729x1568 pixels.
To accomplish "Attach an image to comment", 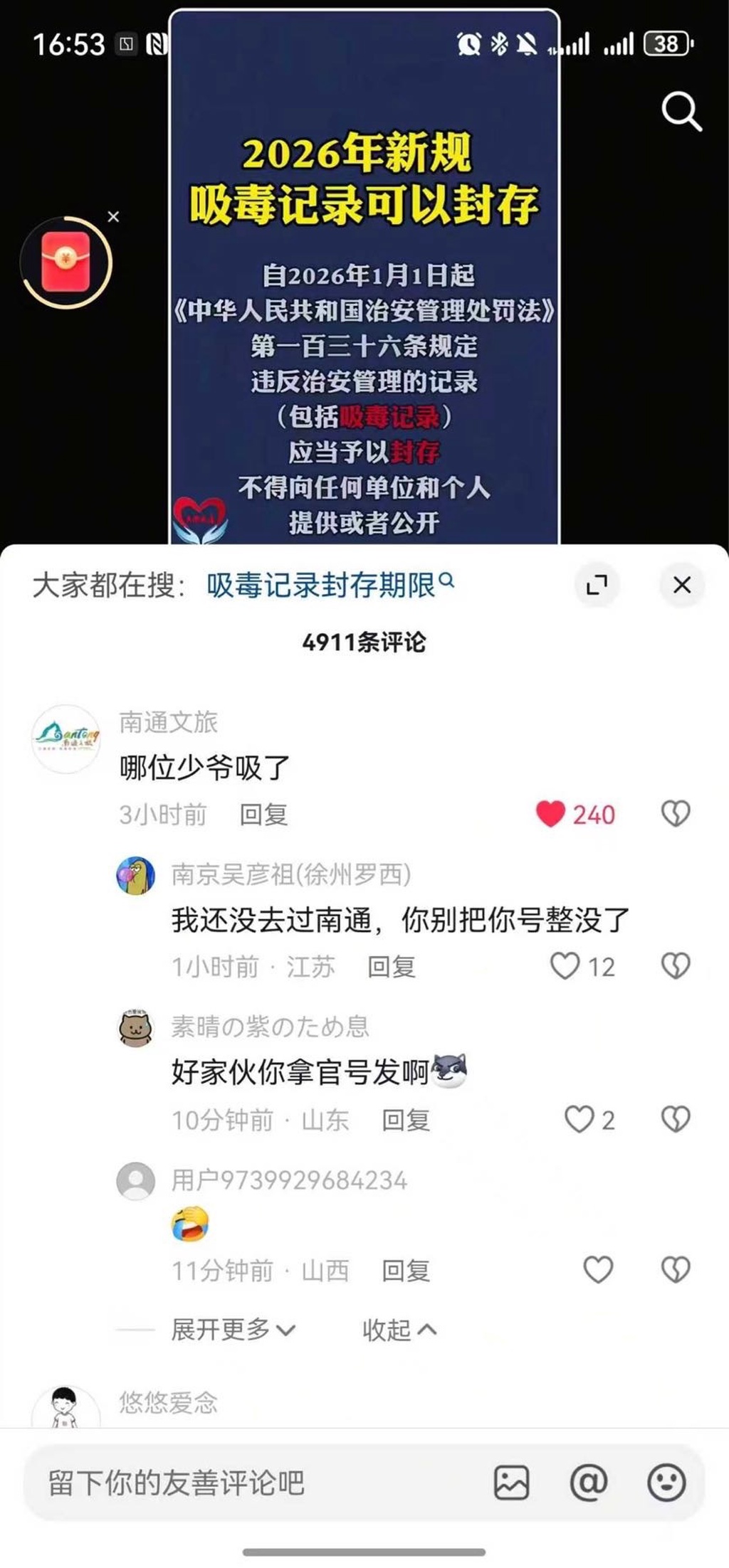I will coord(511,1483).
